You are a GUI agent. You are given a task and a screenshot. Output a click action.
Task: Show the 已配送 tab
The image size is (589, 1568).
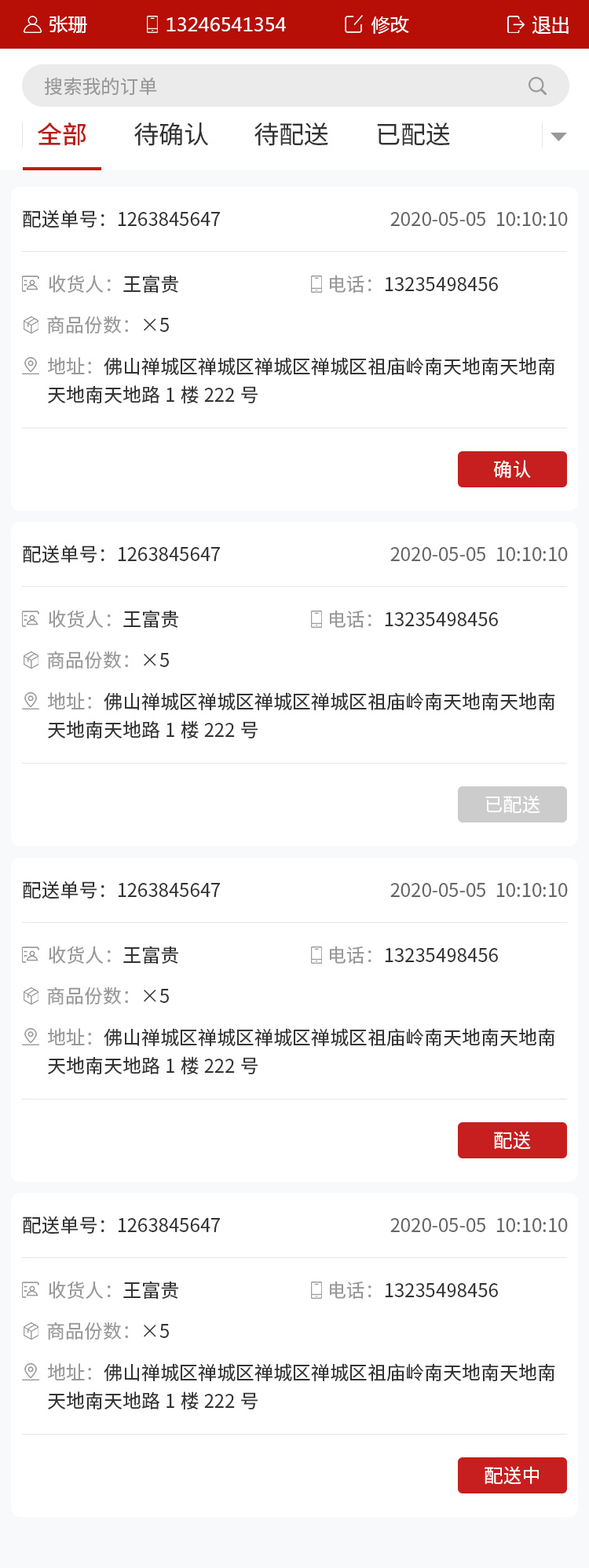pos(413,135)
